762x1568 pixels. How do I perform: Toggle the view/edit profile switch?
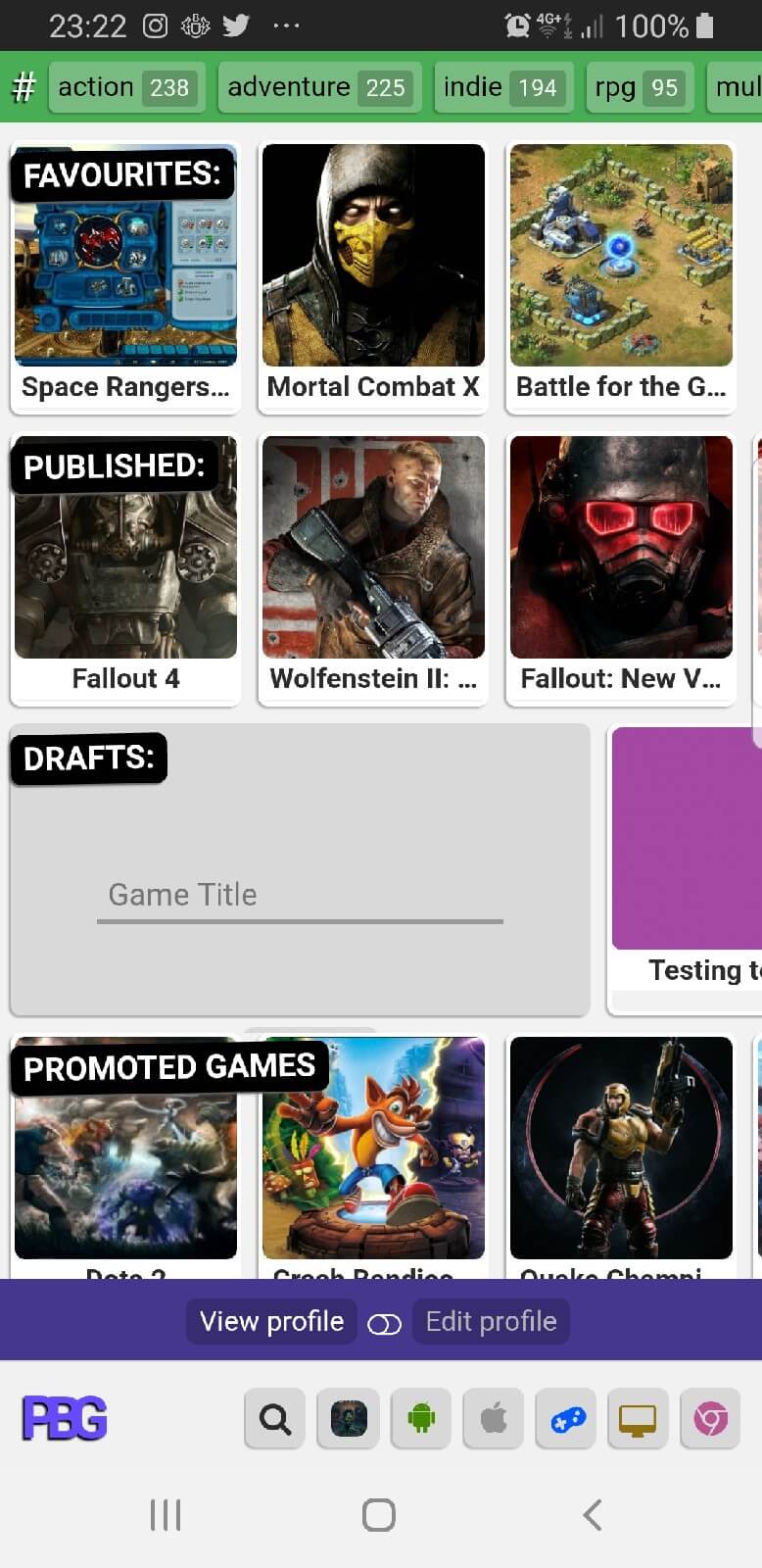[x=384, y=1324]
